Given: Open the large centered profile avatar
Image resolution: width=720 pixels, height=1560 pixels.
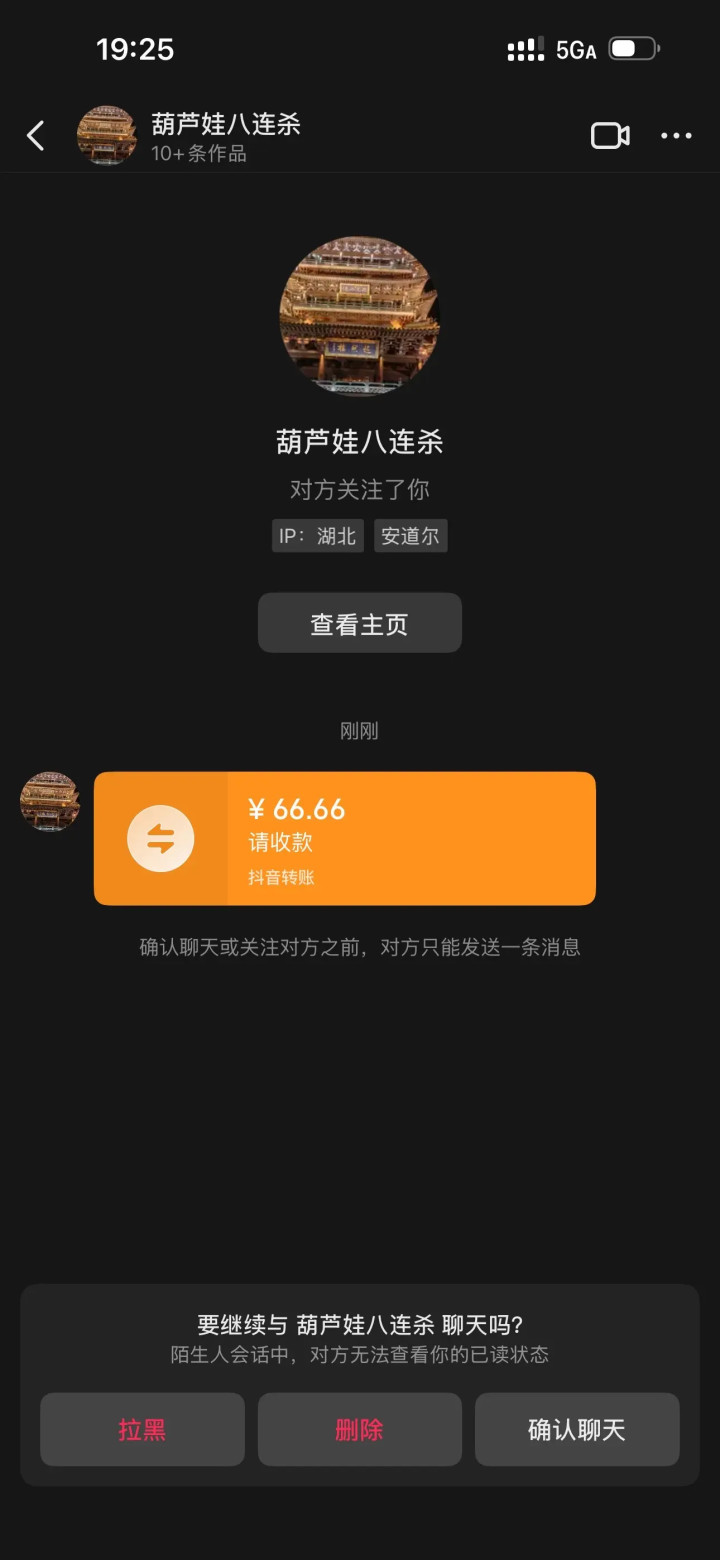Looking at the screenshot, I should tap(360, 316).
